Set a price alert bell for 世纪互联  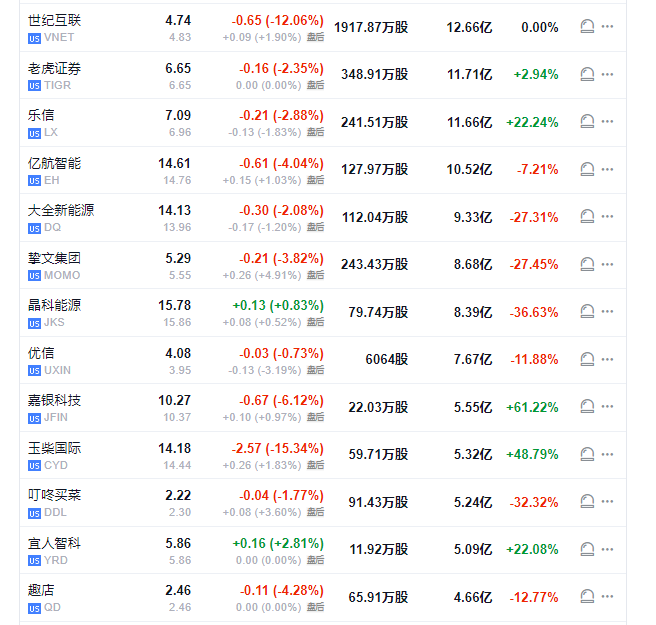tap(588, 27)
